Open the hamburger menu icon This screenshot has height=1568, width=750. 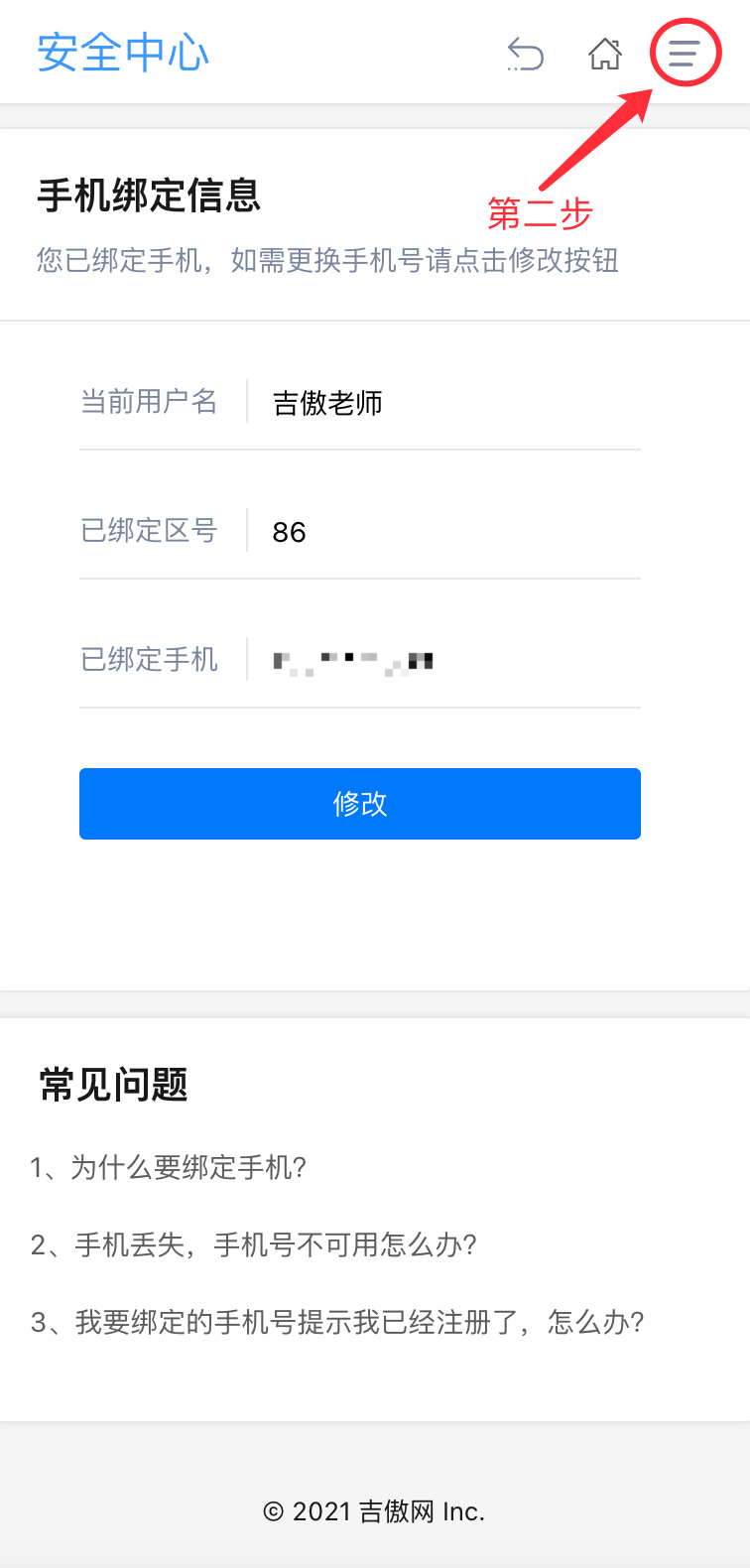[685, 54]
